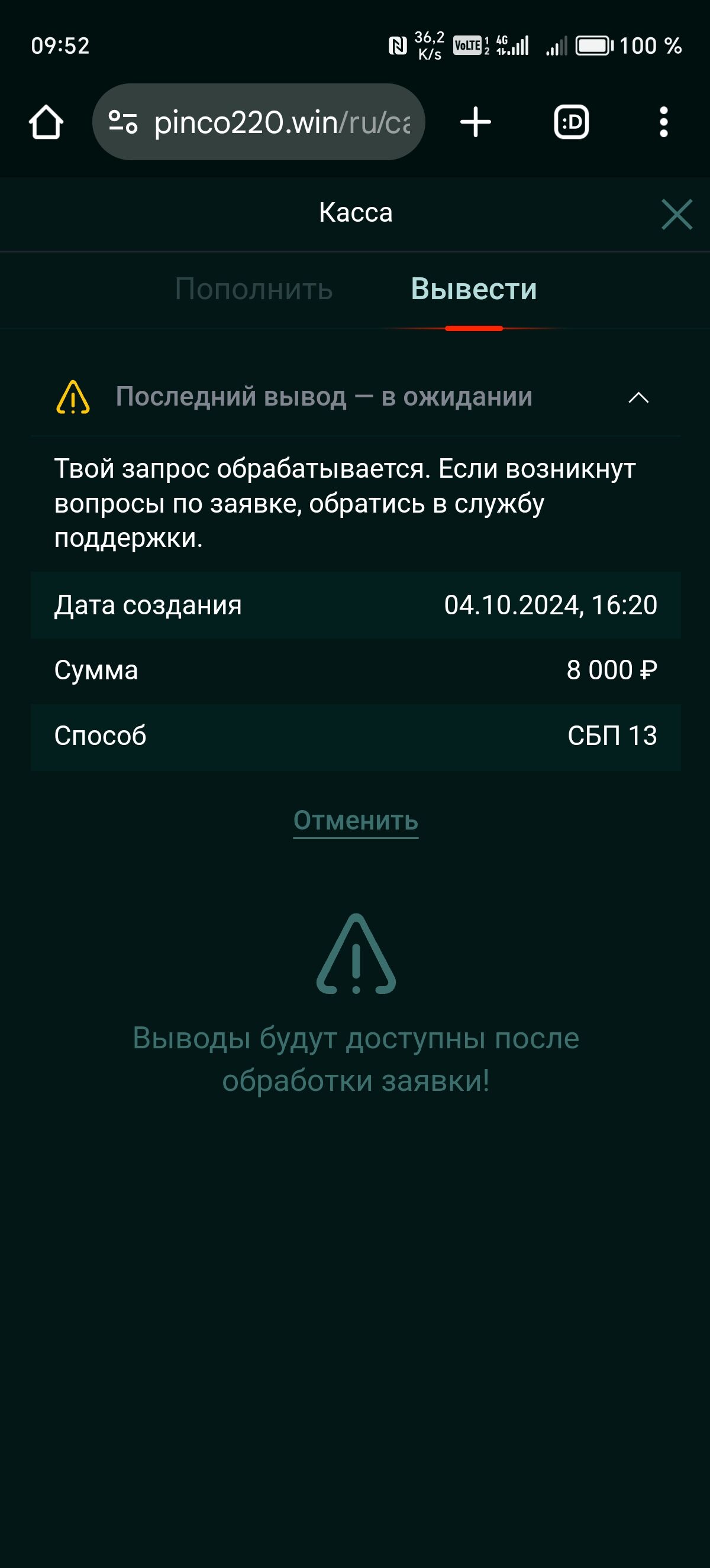Open the browser home page
Image resolution: width=710 pixels, height=1568 pixels.
pos(46,122)
